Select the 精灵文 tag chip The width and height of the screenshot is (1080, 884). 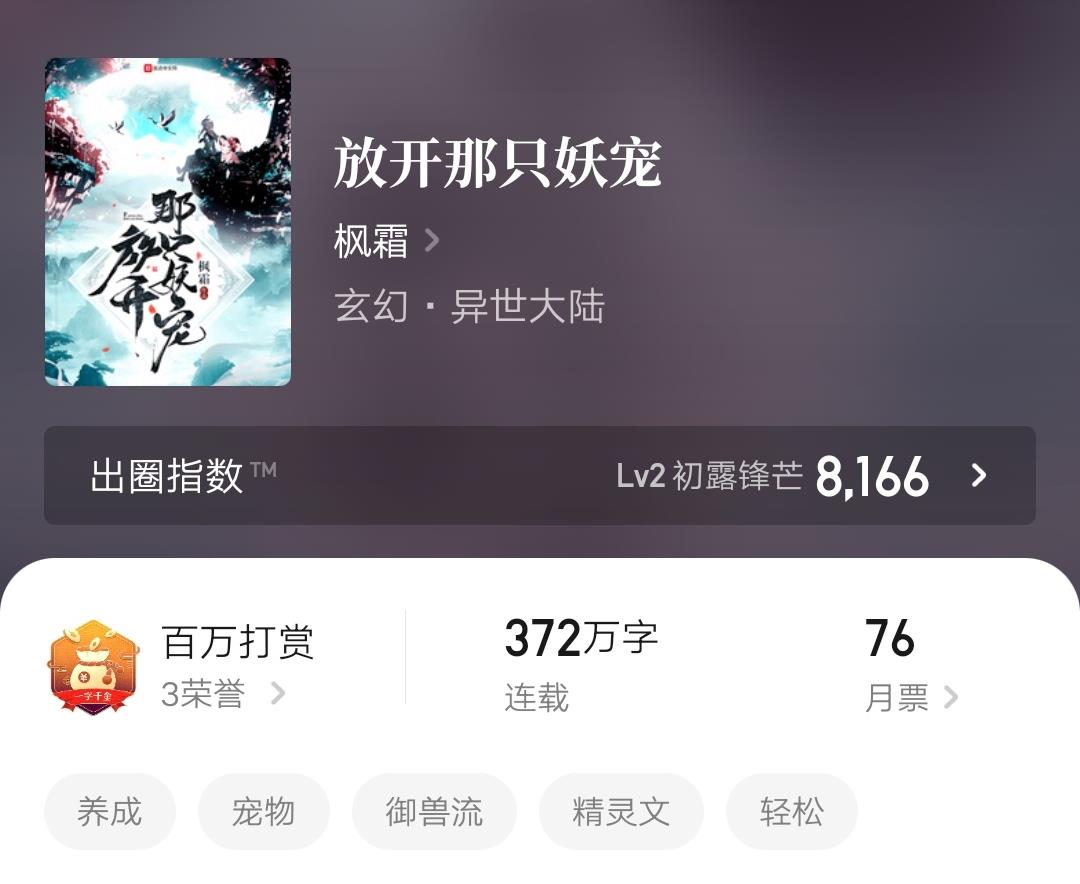(621, 811)
